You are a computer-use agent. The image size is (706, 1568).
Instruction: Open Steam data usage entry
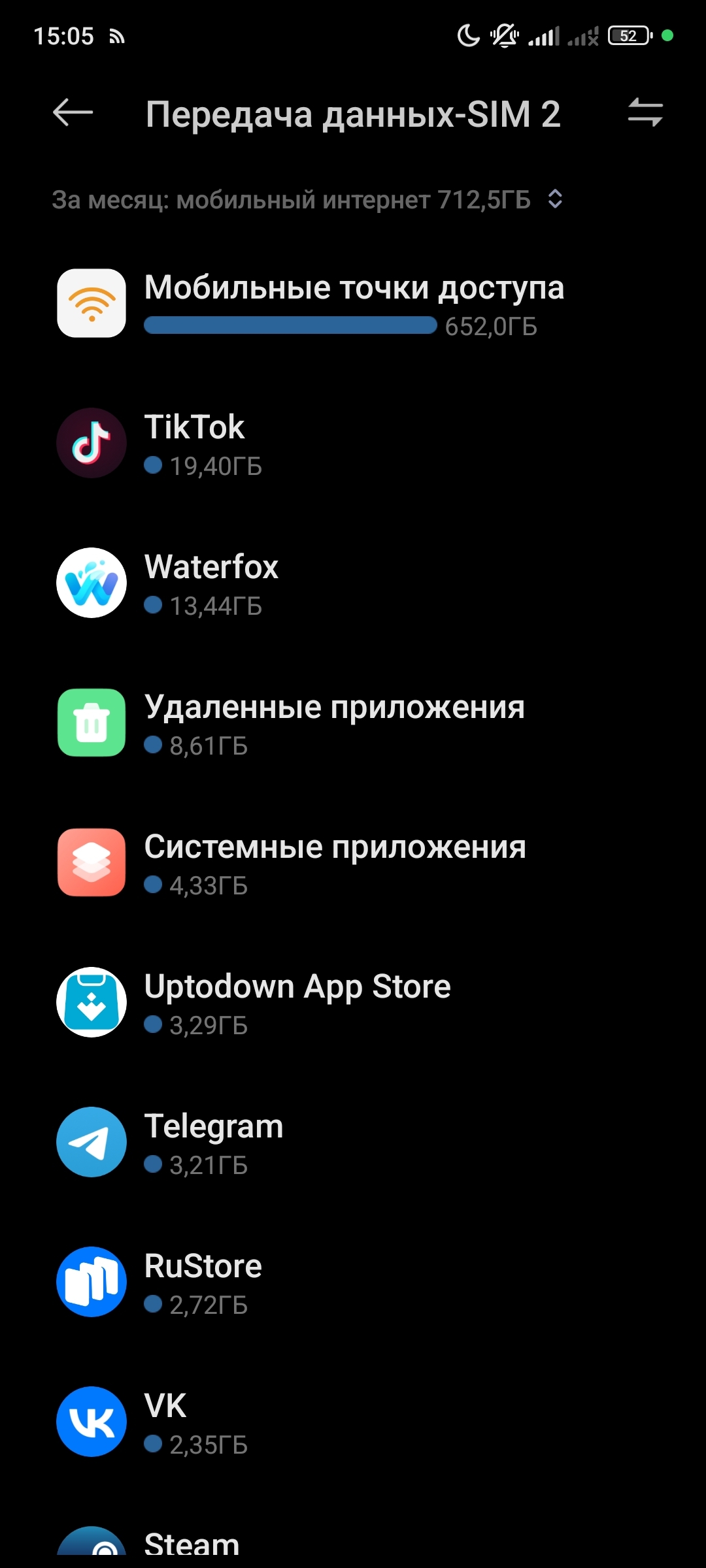(x=353, y=1544)
